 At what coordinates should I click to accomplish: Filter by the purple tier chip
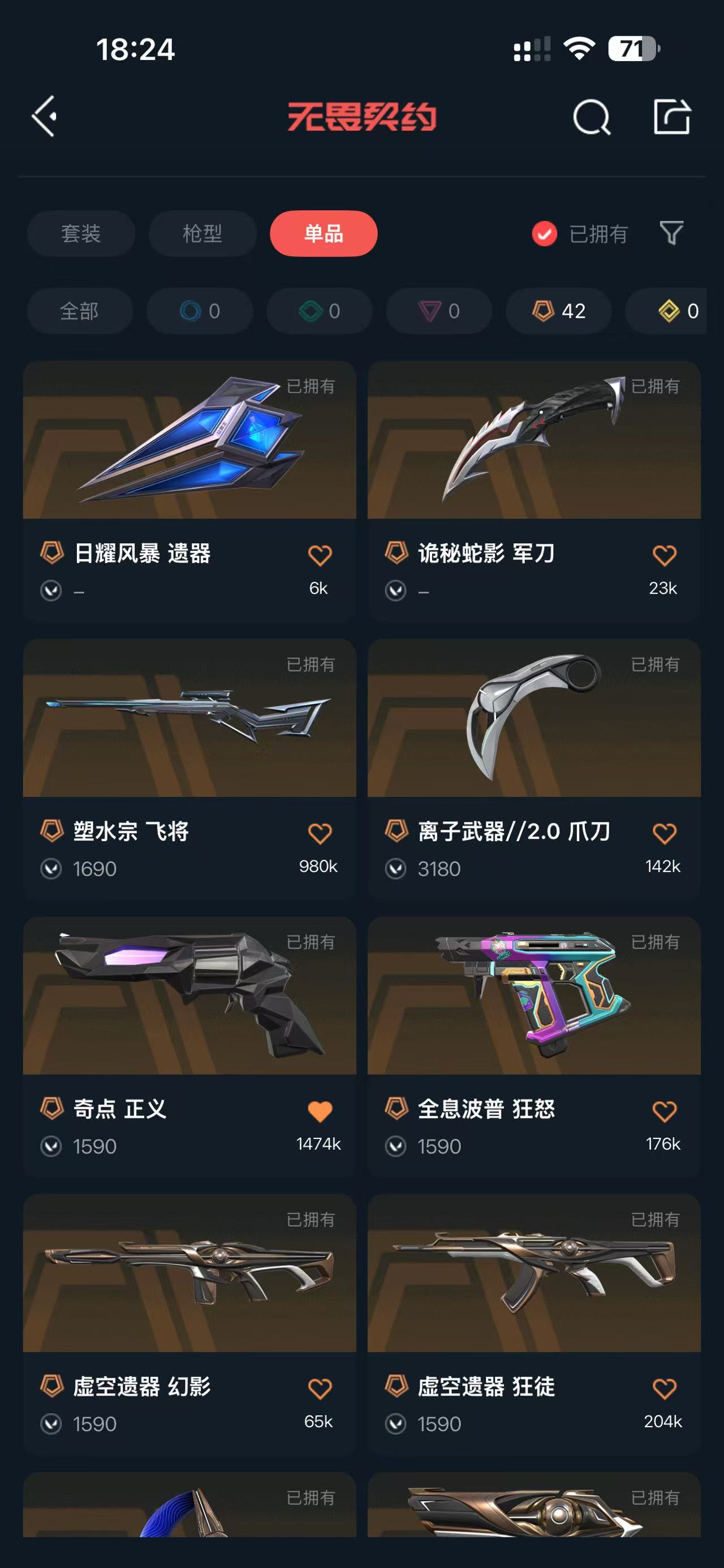point(439,311)
